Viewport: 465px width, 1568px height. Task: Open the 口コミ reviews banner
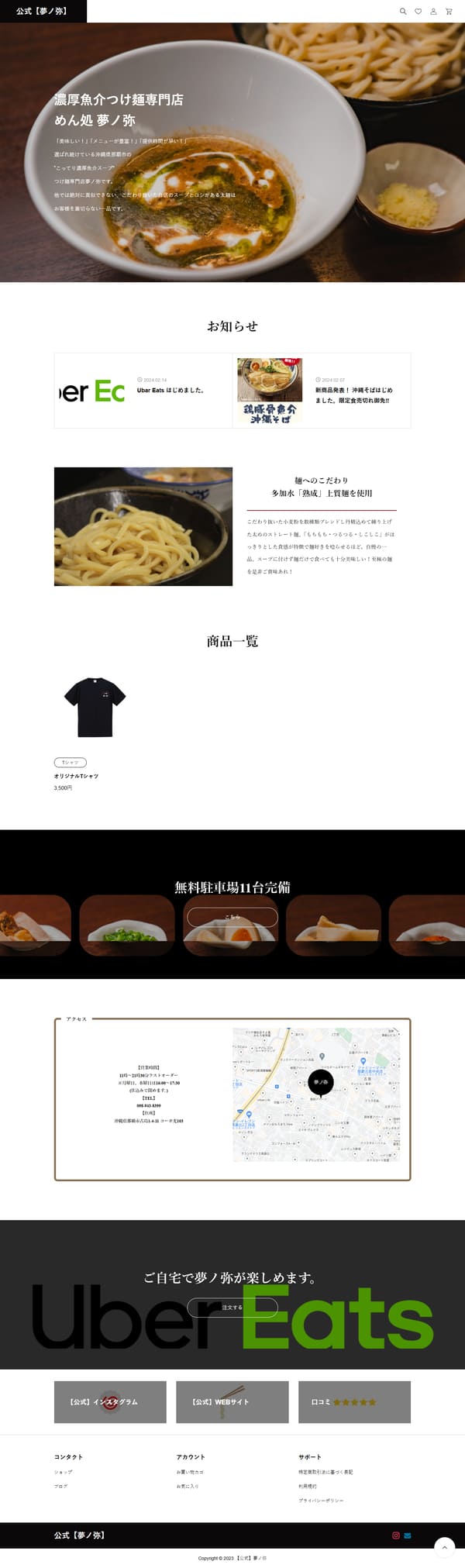(354, 1401)
